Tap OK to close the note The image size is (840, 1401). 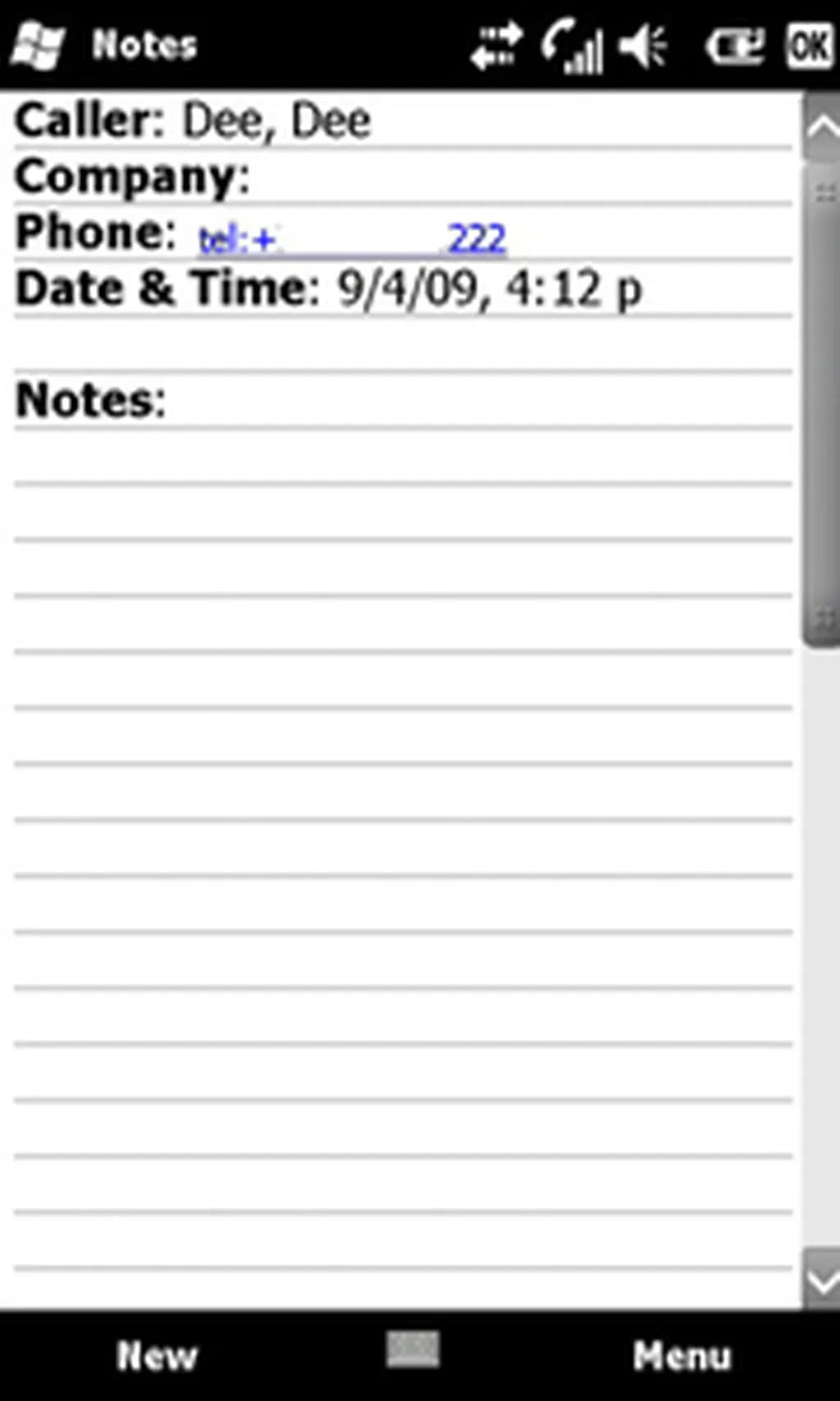[x=810, y=46]
